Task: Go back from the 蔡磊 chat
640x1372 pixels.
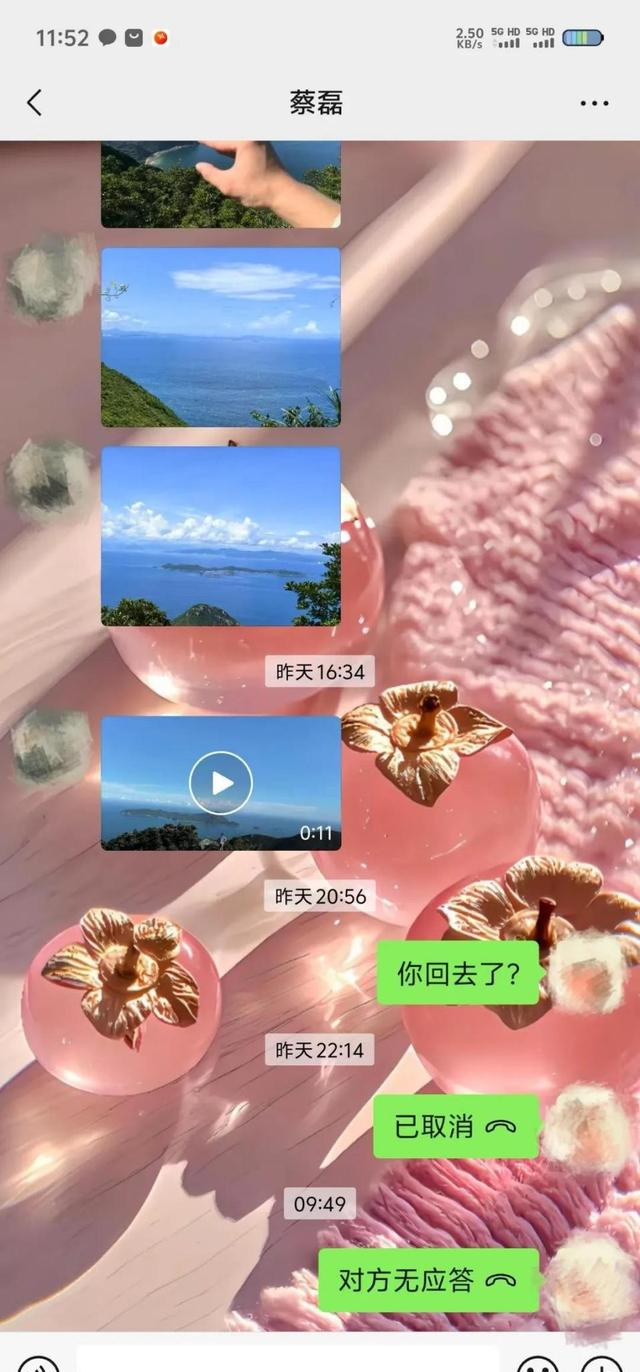Action: click(35, 102)
